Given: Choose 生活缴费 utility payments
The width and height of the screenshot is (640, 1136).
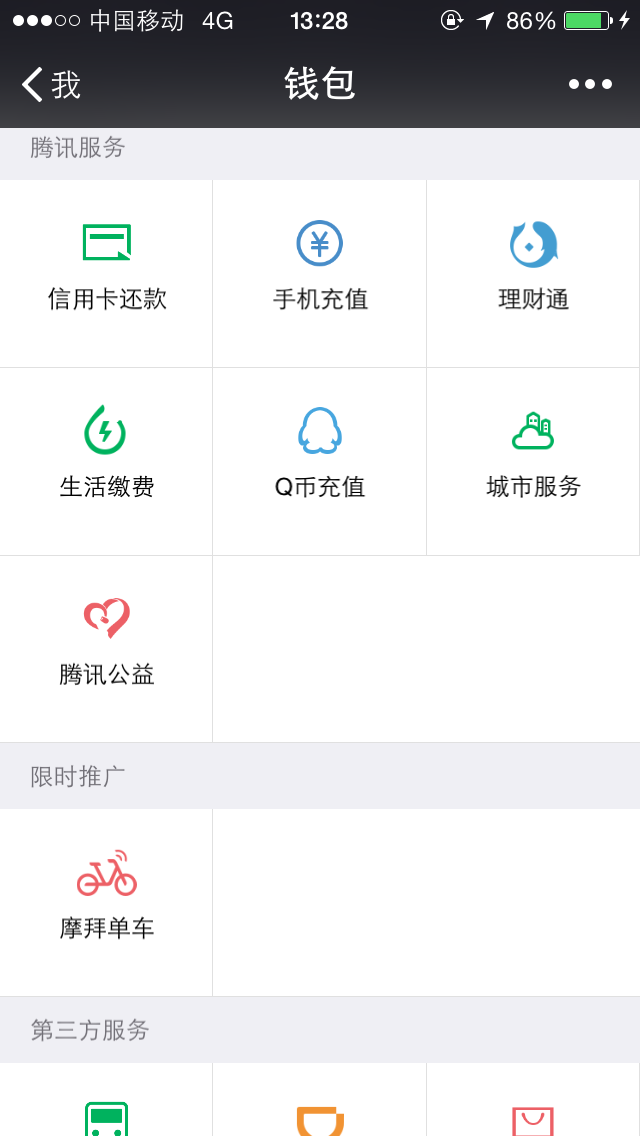Looking at the screenshot, I should 106,462.
